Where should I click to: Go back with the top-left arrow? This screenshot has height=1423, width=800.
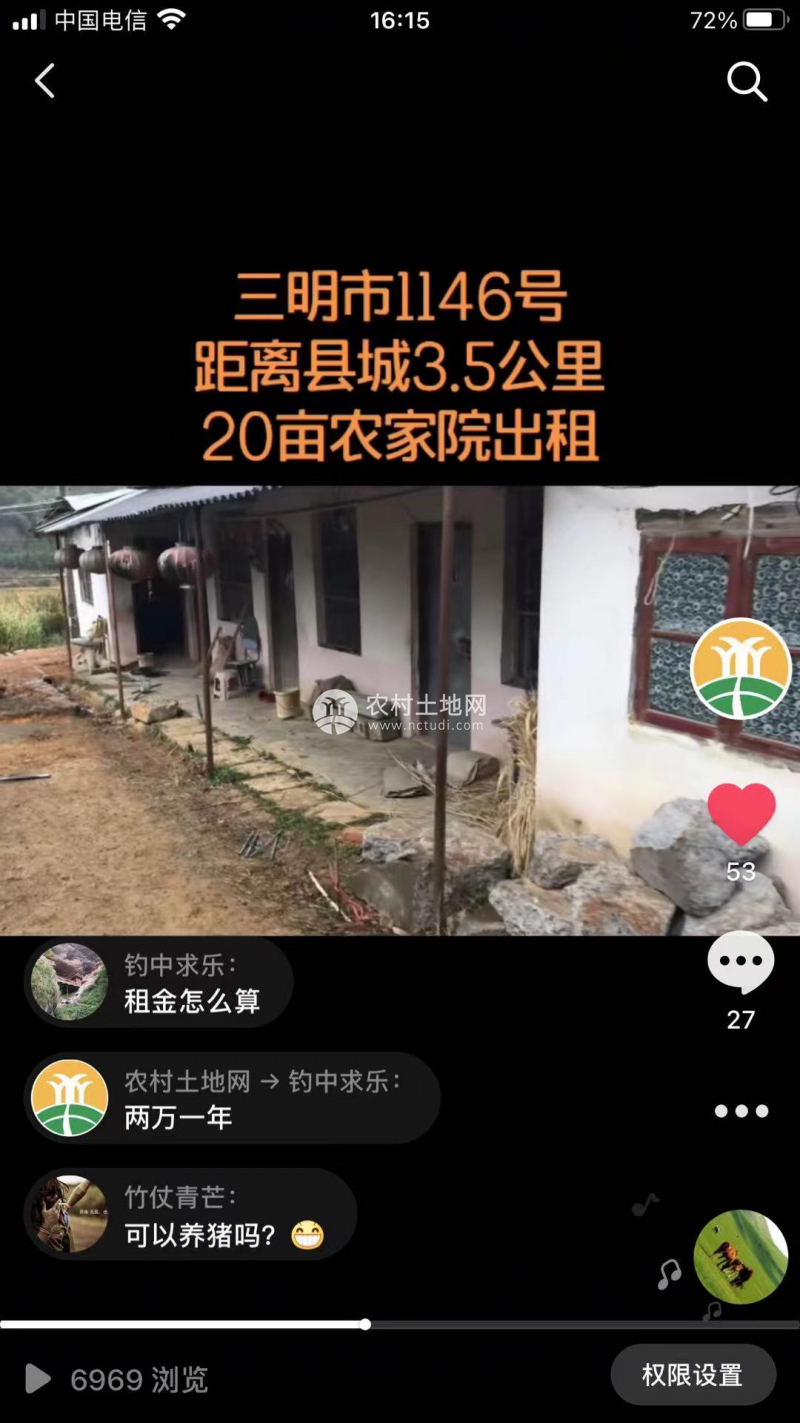click(45, 81)
